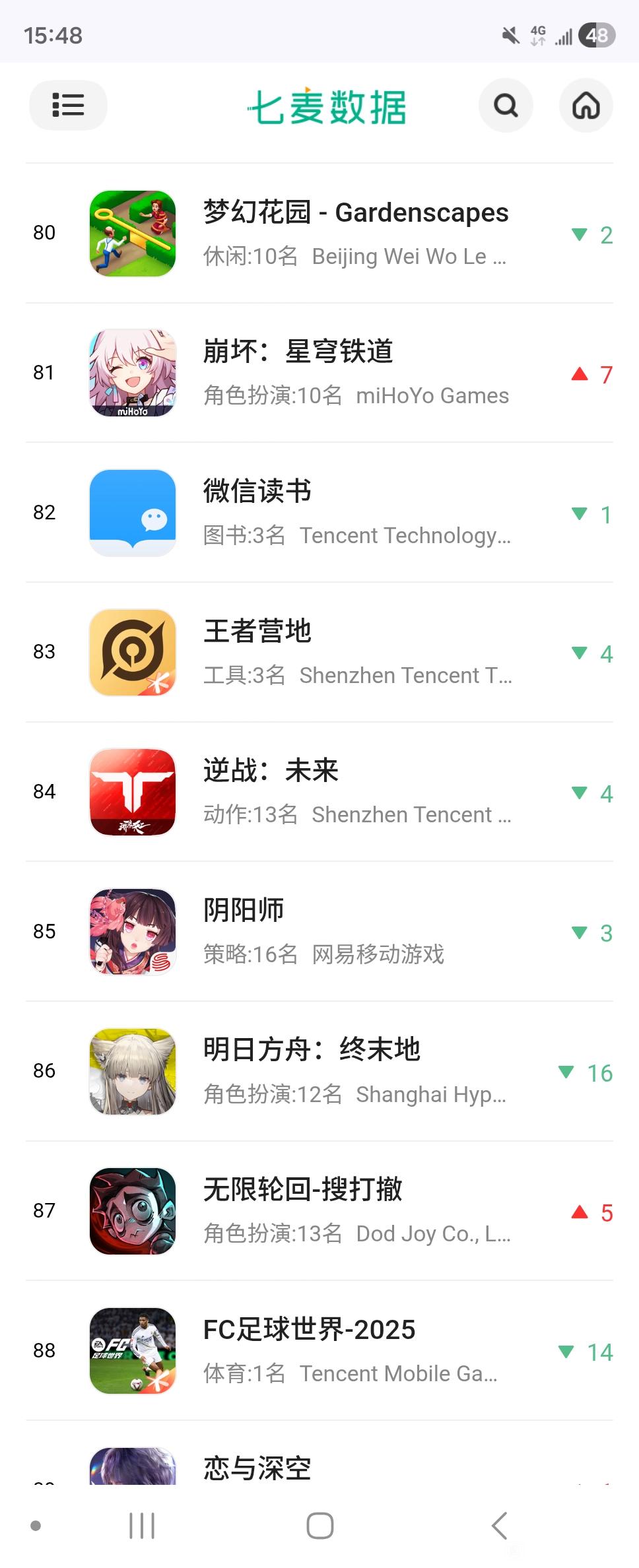Viewport: 639px width, 1568px height.
Task: Tap the 七麦数据 logo header
Action: tap(327, 106)
